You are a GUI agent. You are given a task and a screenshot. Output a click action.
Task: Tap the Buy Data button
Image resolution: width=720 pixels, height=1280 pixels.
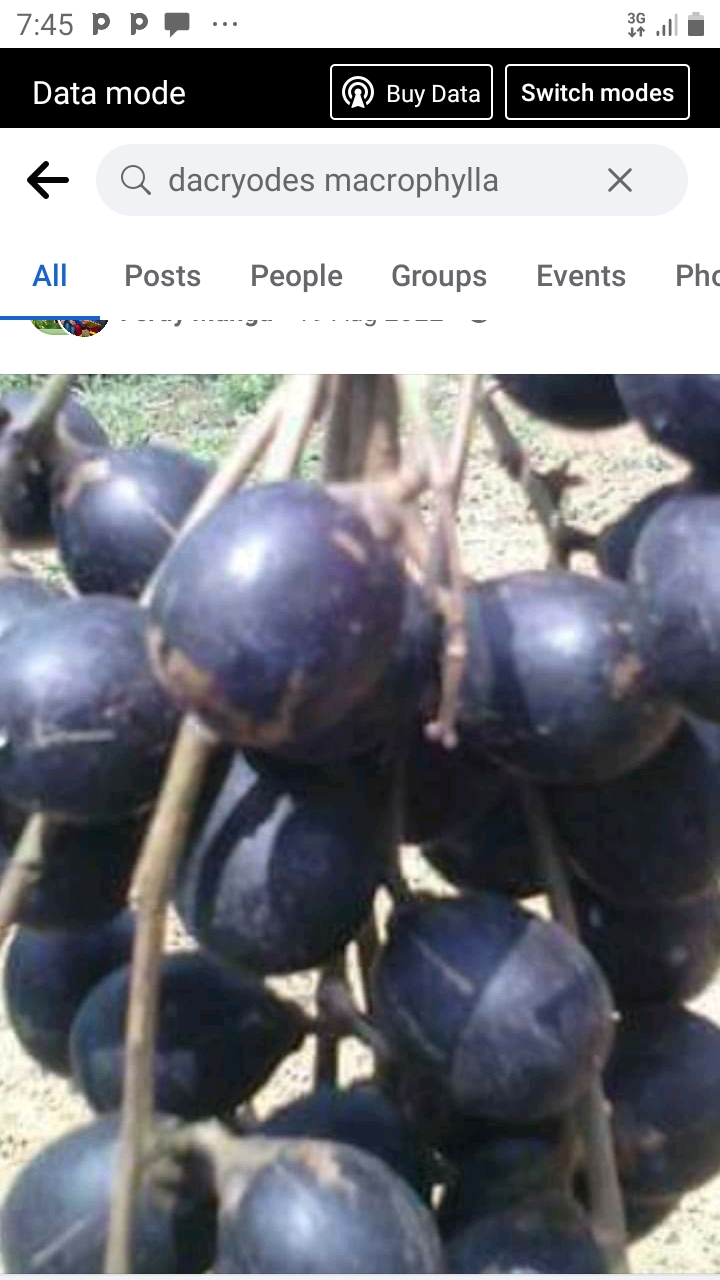tap(411, 93)
